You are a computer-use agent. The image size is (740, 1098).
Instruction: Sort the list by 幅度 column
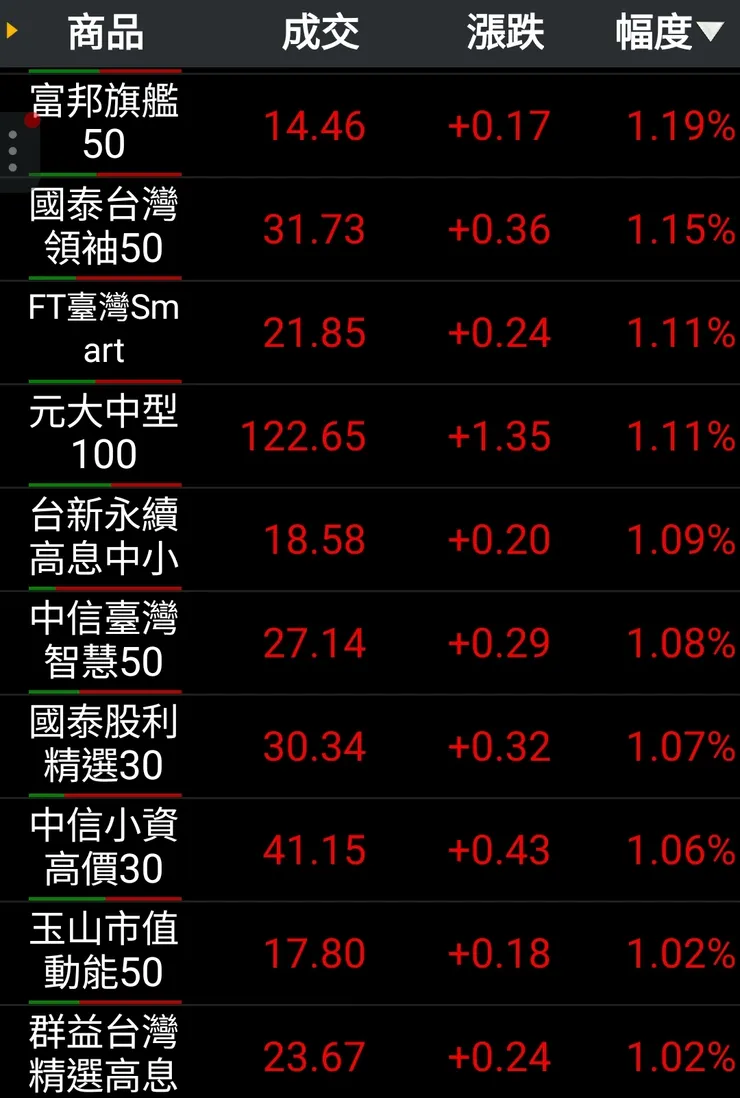[667, 33]
